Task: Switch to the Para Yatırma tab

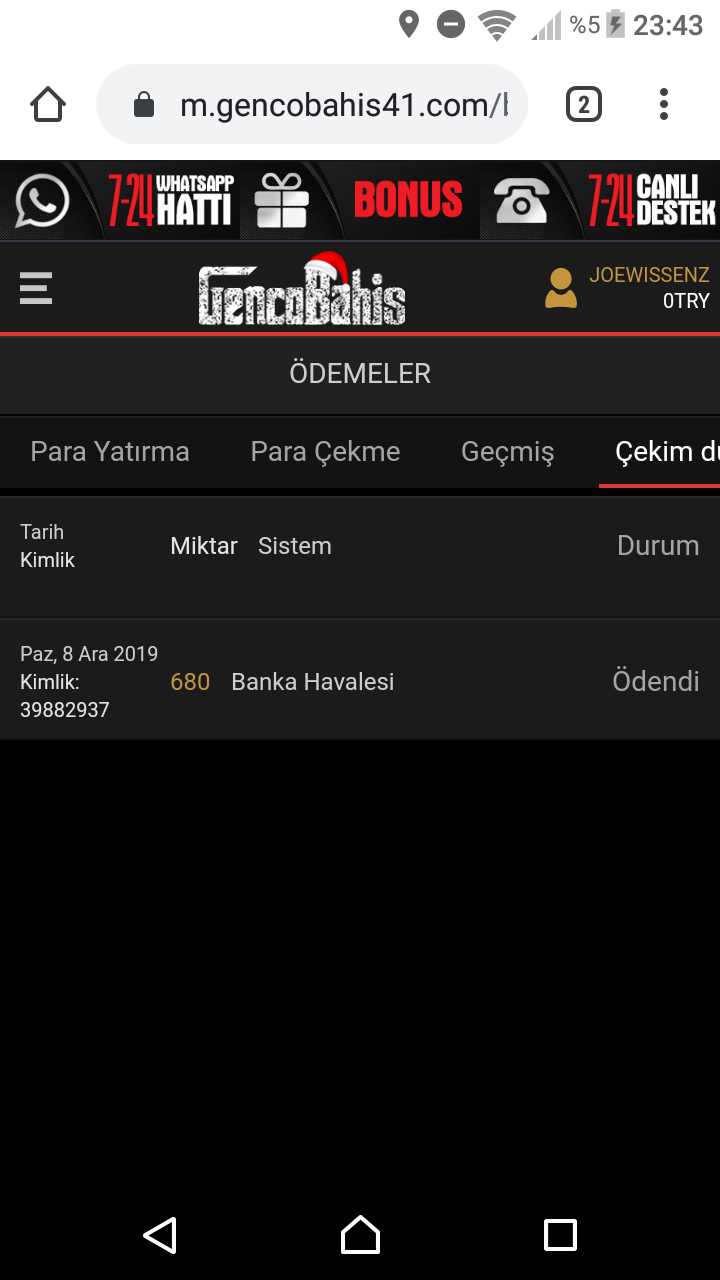Action: point(110,452)
